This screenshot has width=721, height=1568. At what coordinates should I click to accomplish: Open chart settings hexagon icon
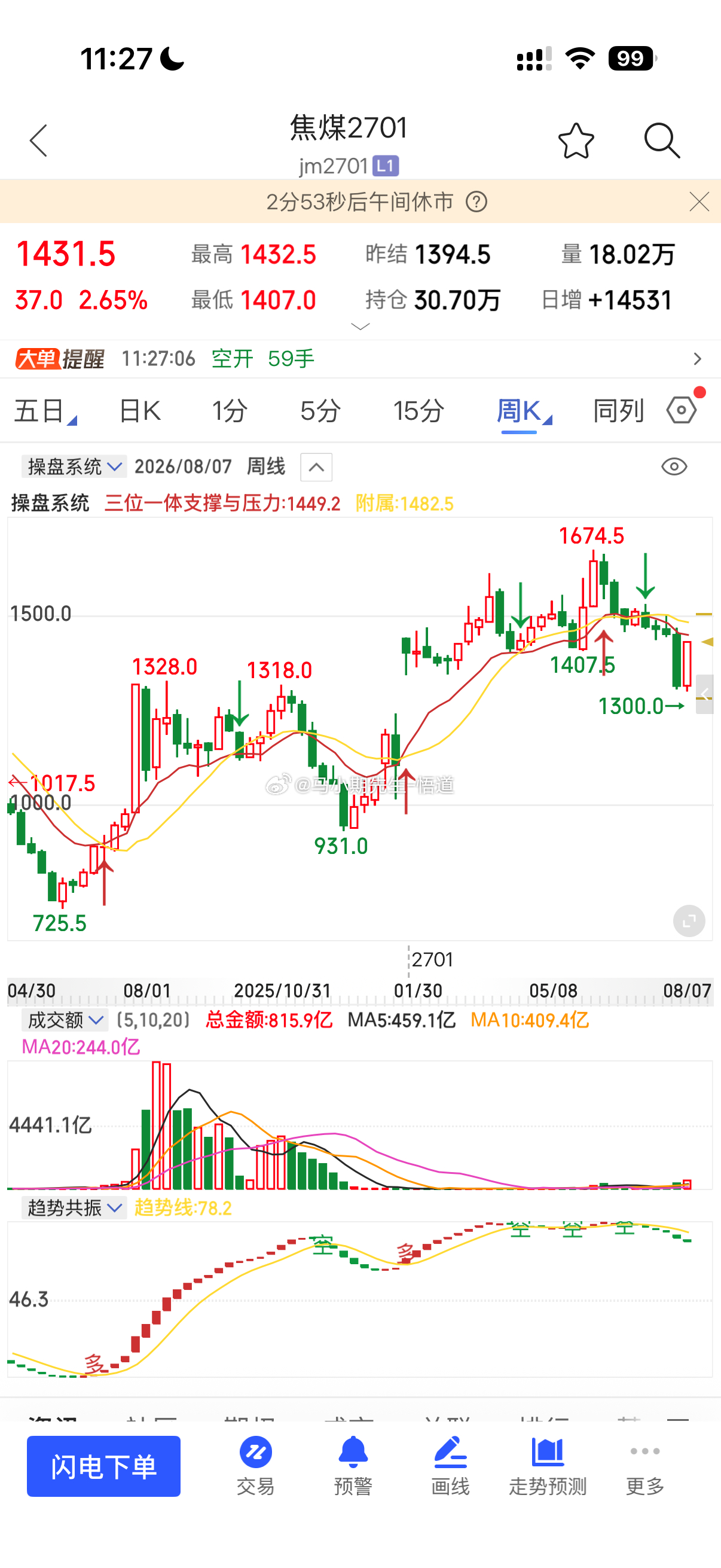pos(682,410)
